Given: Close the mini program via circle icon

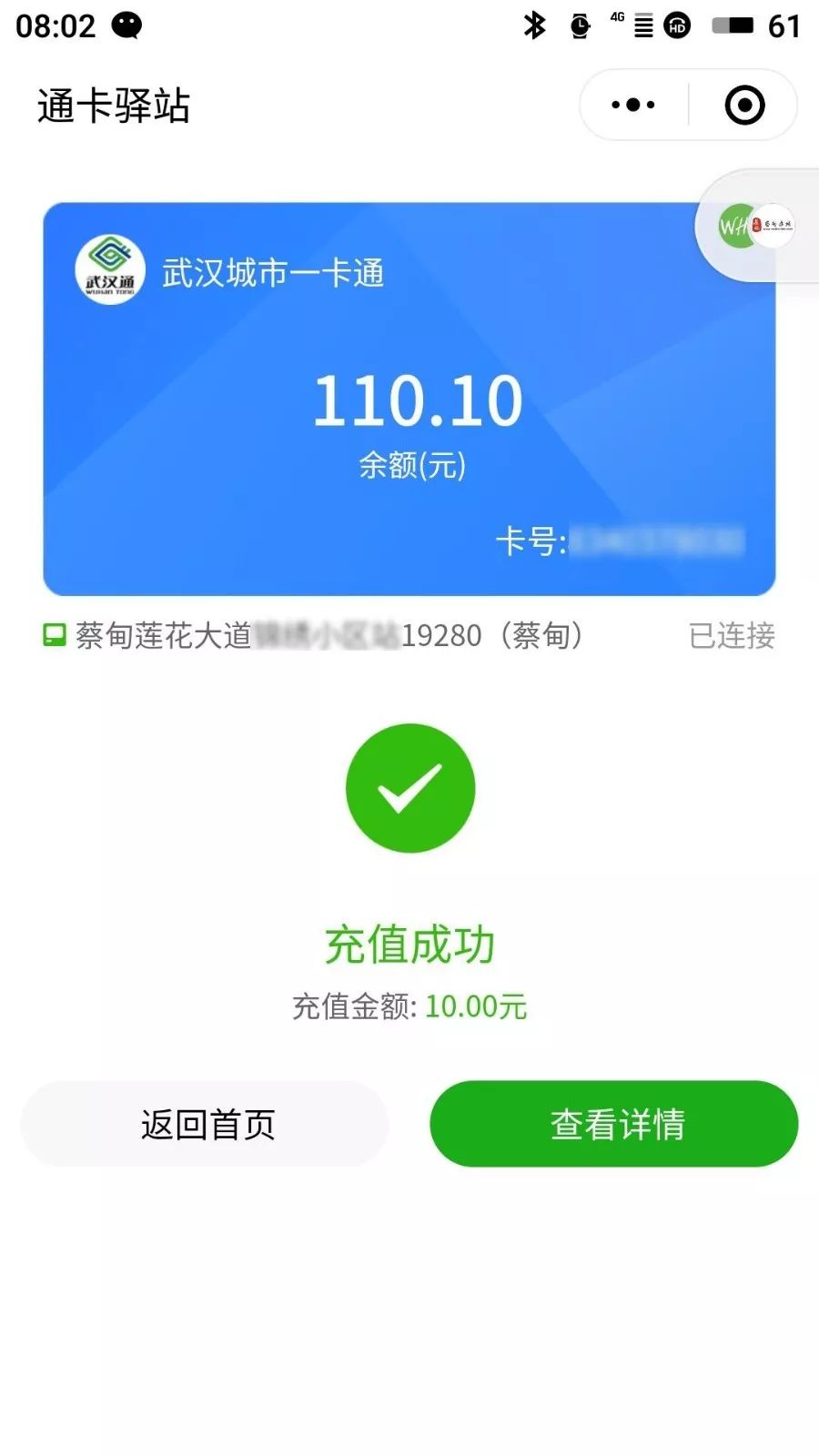Looking at the screenshot, I should 744,106.
